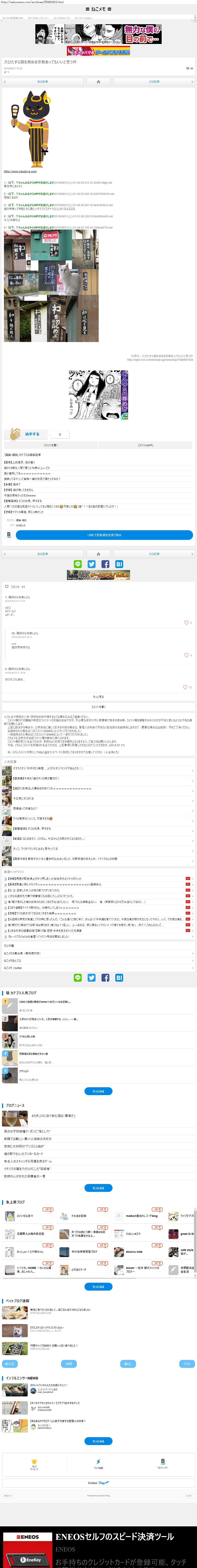View all 44 comments (コメント44件)
The width and height of the screenshot is (197, 1568).
pyautogui.click(x=145, y=445)
